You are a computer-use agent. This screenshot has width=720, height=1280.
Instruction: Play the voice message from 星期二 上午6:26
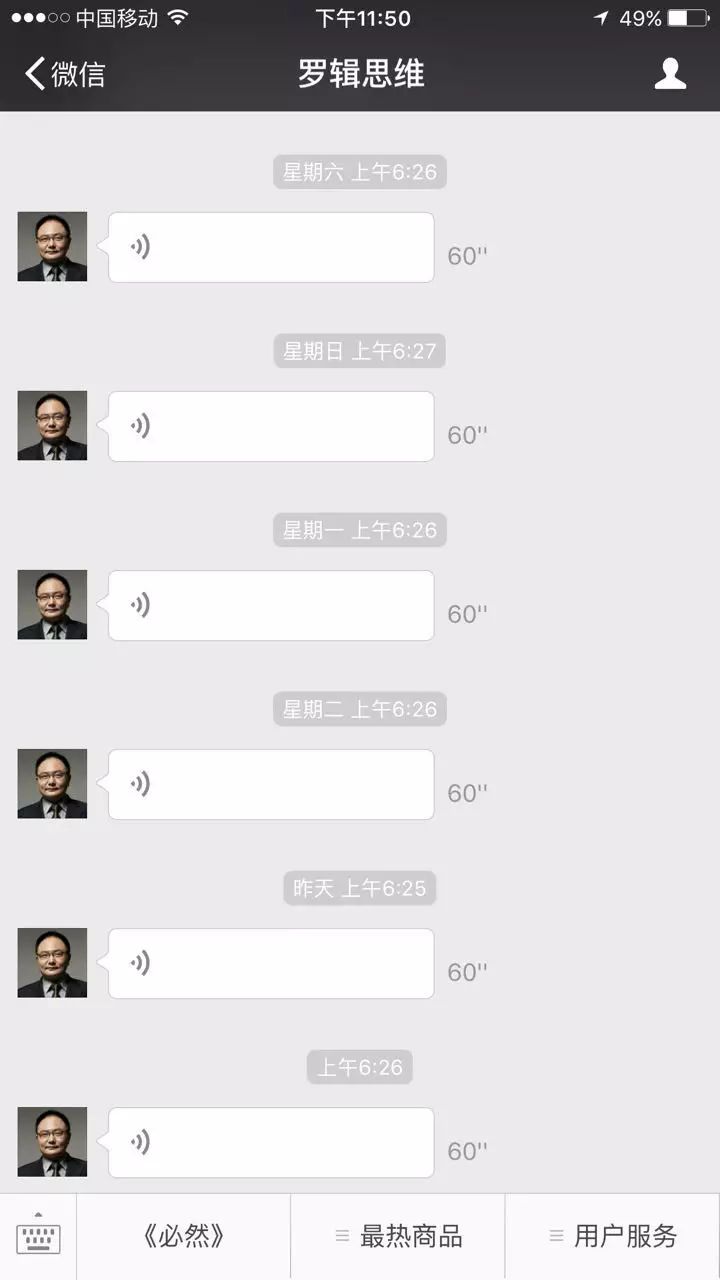tap(271, 784)
